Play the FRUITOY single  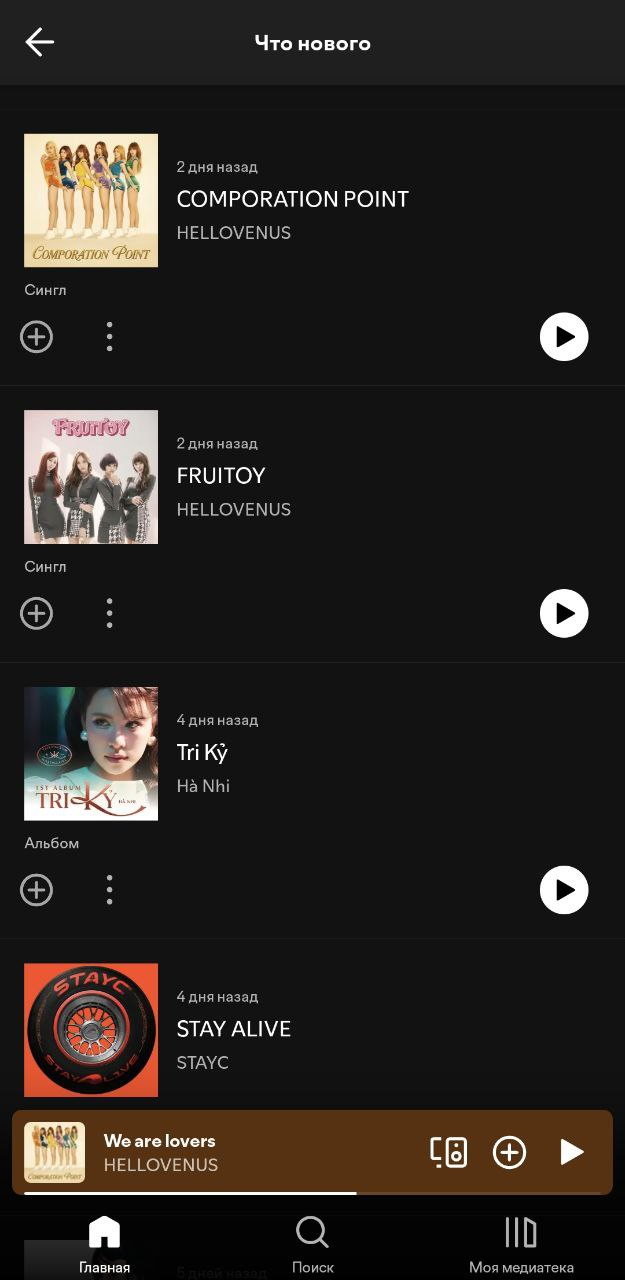564,613
